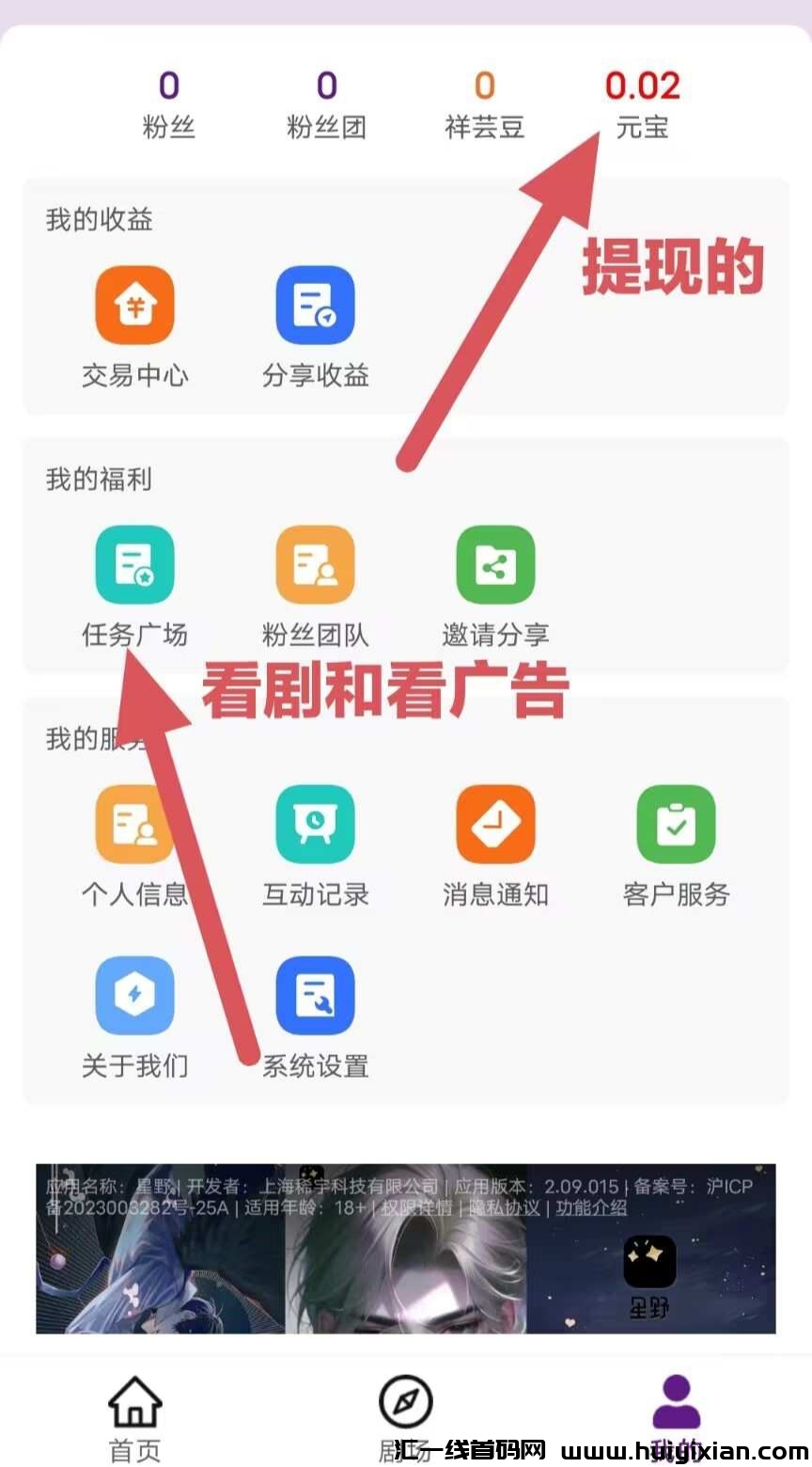Image resolution: width=812 pixels, height=1467 pixels.
Task: Tap the 元宝 balance
Action: 642,102
